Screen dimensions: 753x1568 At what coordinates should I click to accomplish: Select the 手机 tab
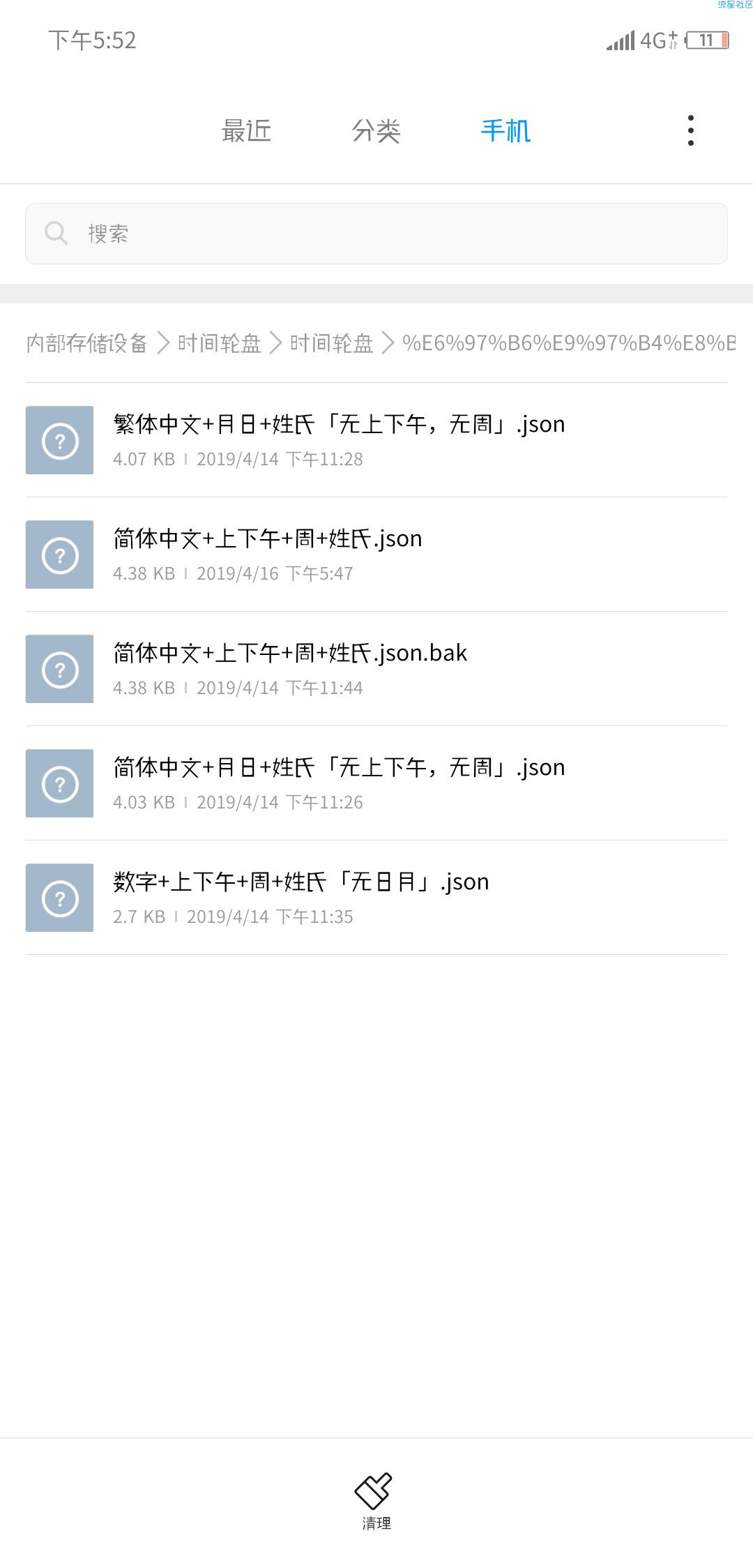click(x=505, y=130)
